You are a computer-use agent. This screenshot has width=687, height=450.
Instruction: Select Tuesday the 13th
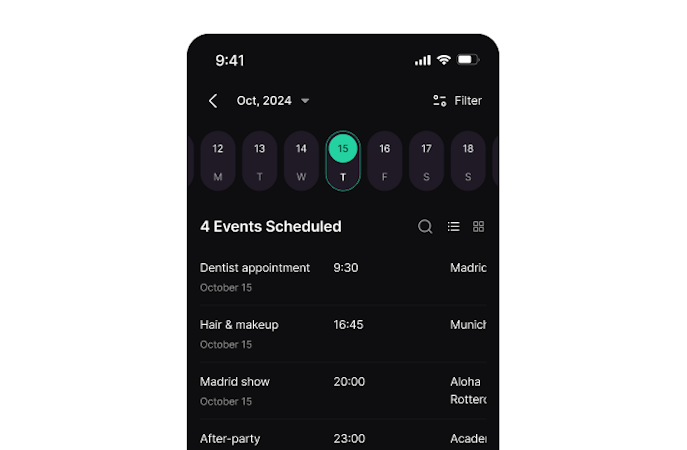pyautogui.click(x=260, y=161)
